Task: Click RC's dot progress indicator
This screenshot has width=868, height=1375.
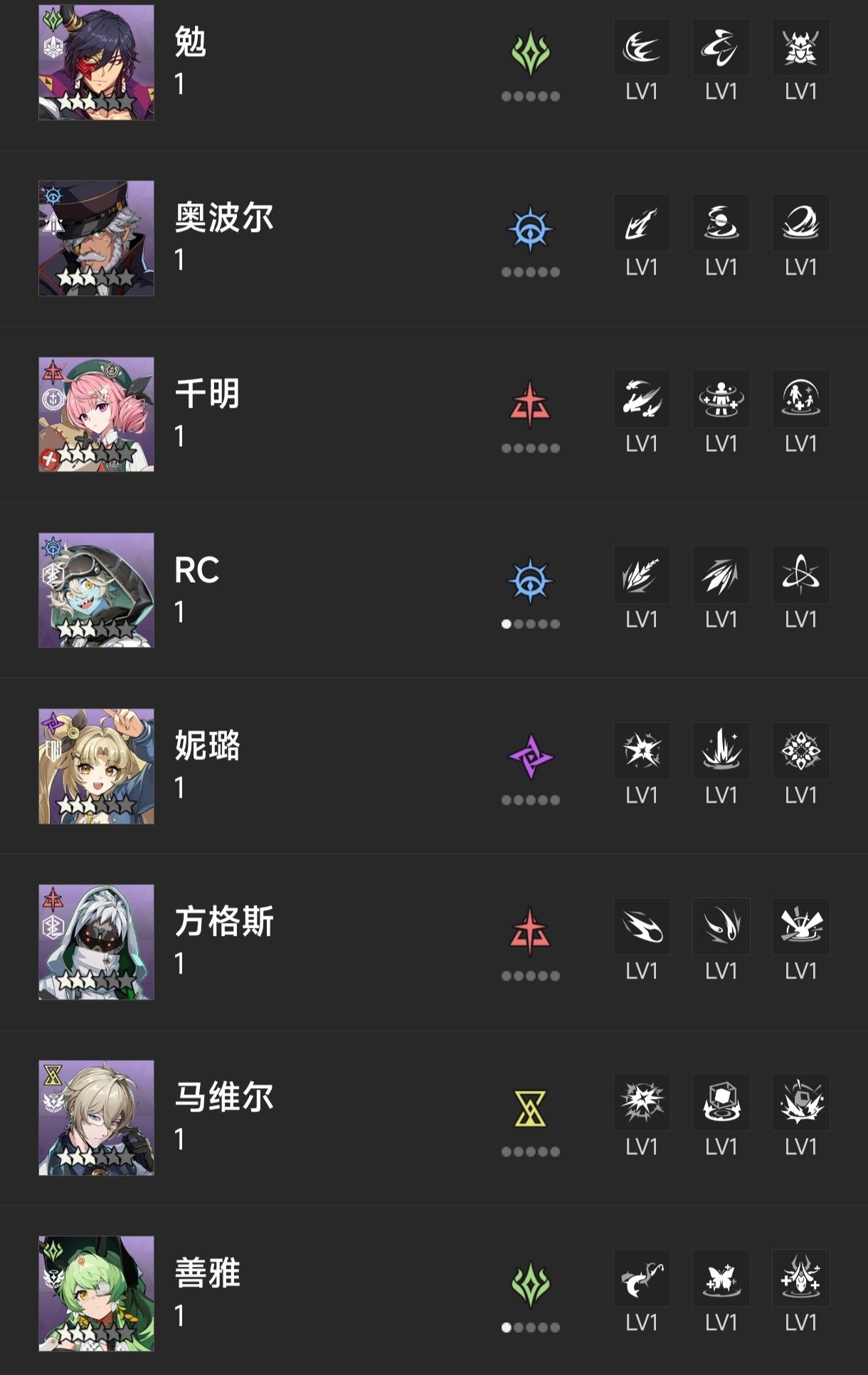Action: [x=531, y=625]
